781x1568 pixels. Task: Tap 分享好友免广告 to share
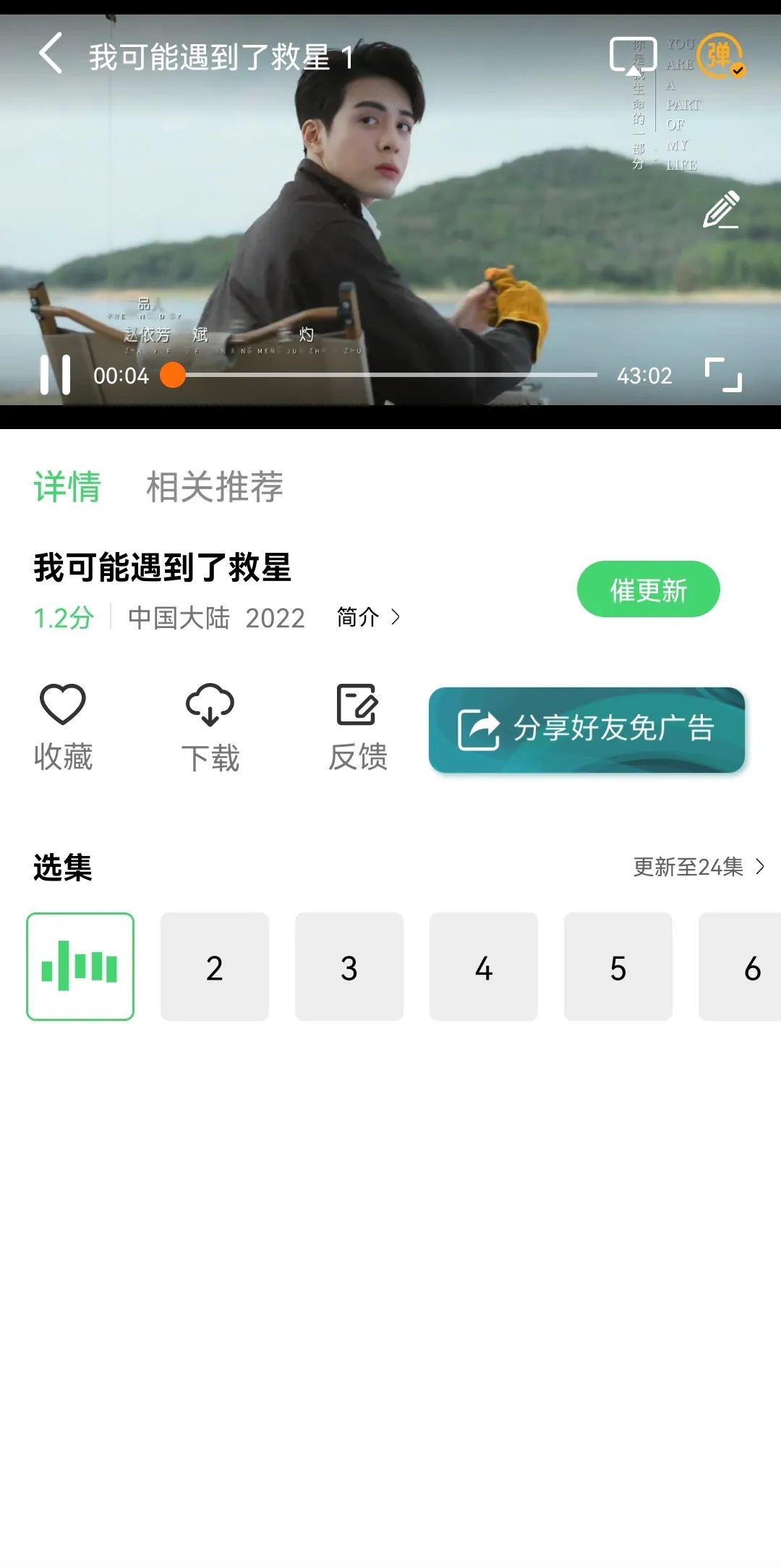pos(586,729)
